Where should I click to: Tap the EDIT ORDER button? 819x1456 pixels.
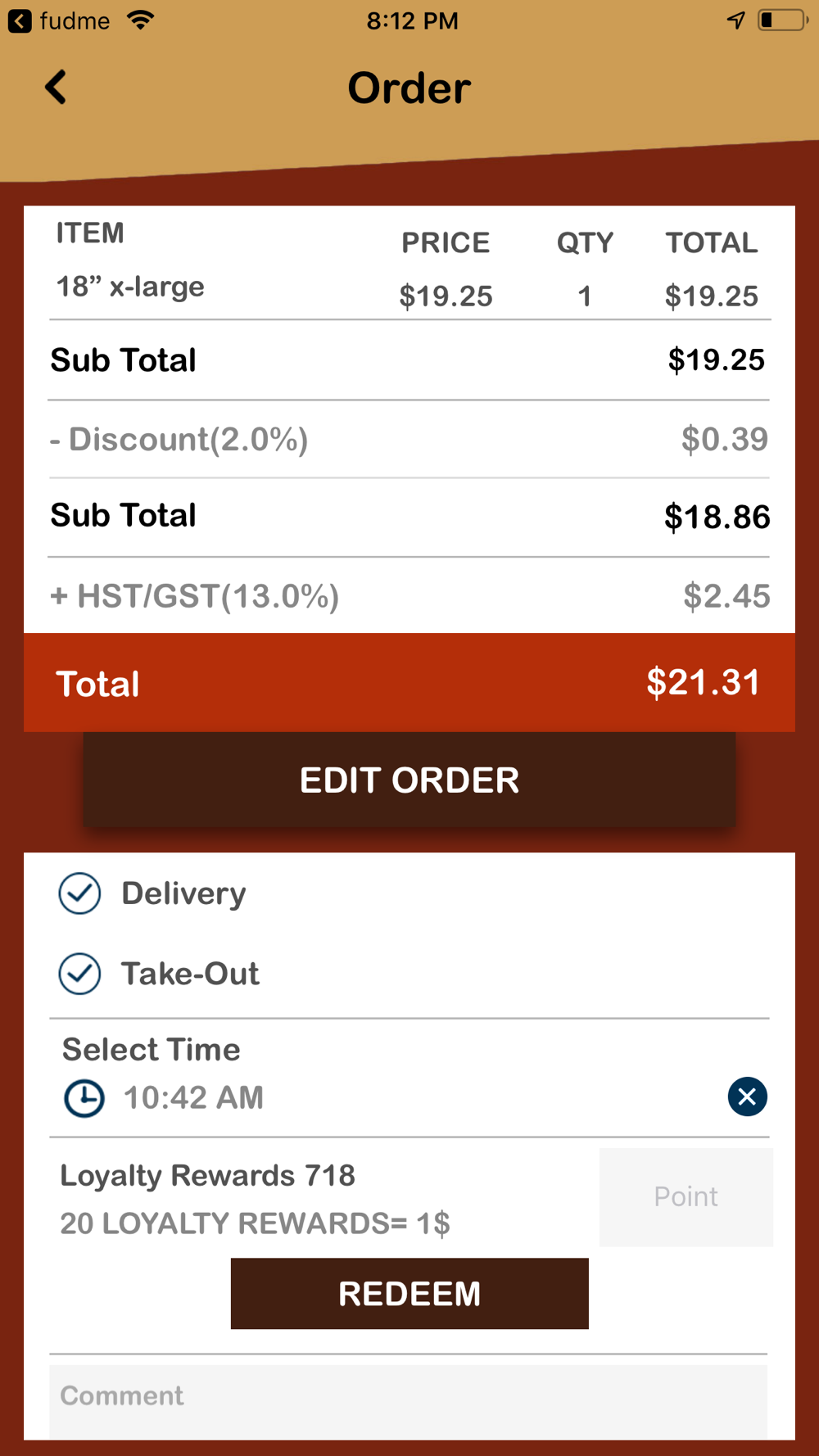tap(409, 780)
